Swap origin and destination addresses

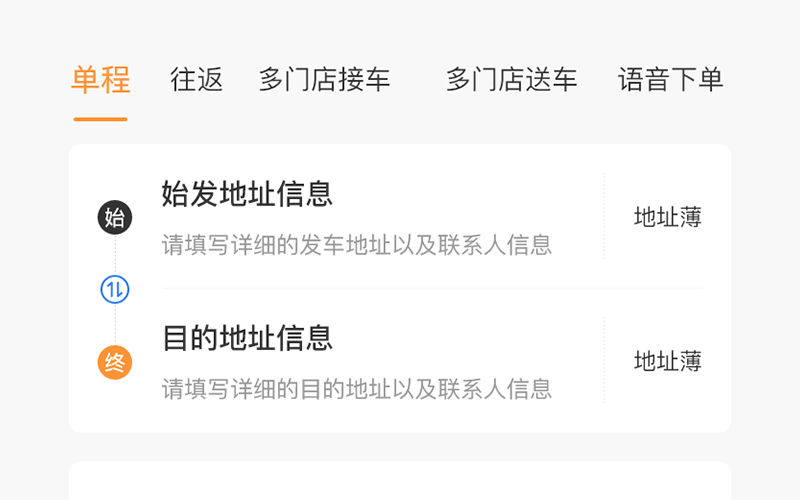[x=115, y=290]
